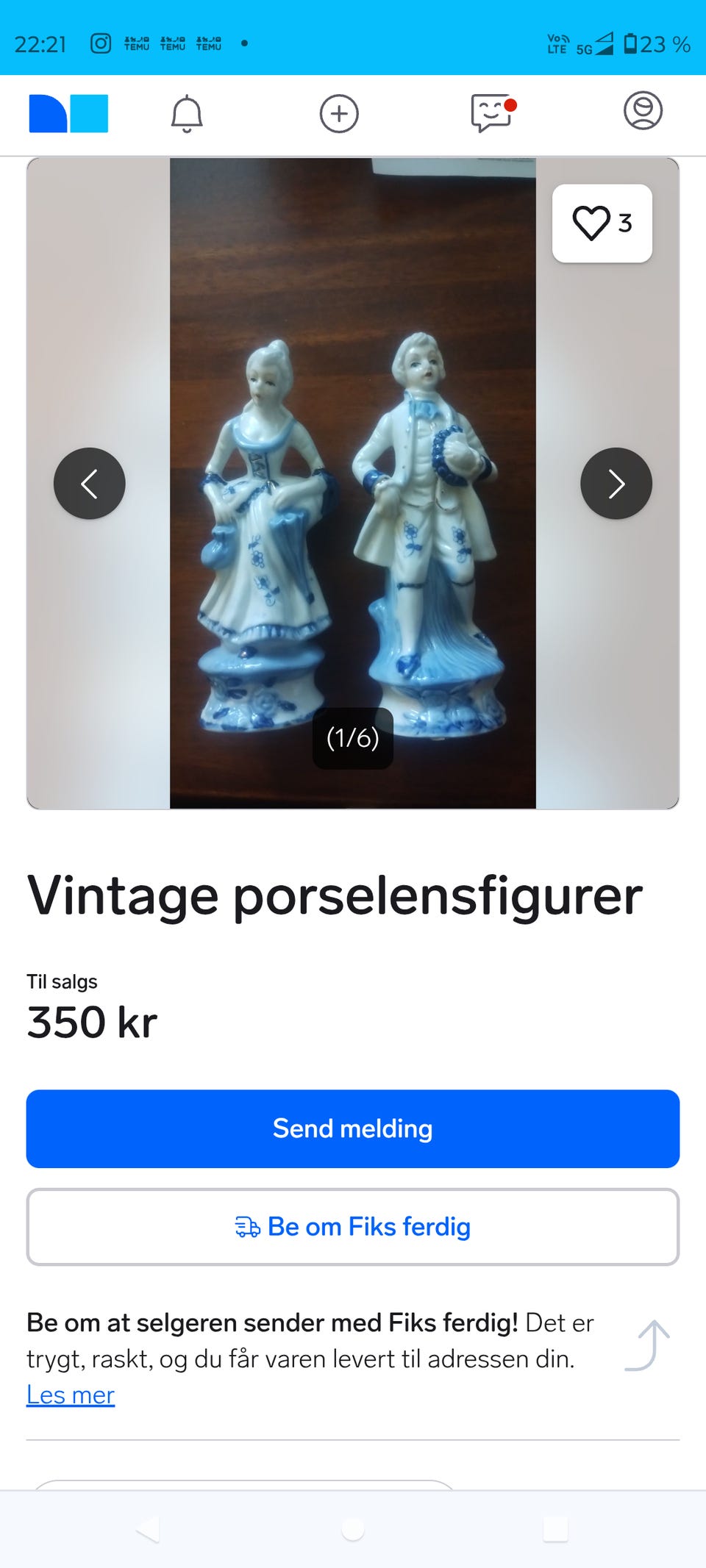This screenshot has width=706, height=1568.
Task: Tap the heart to favorite the listing
Action: pyautogui.click(x=593, y=223)
